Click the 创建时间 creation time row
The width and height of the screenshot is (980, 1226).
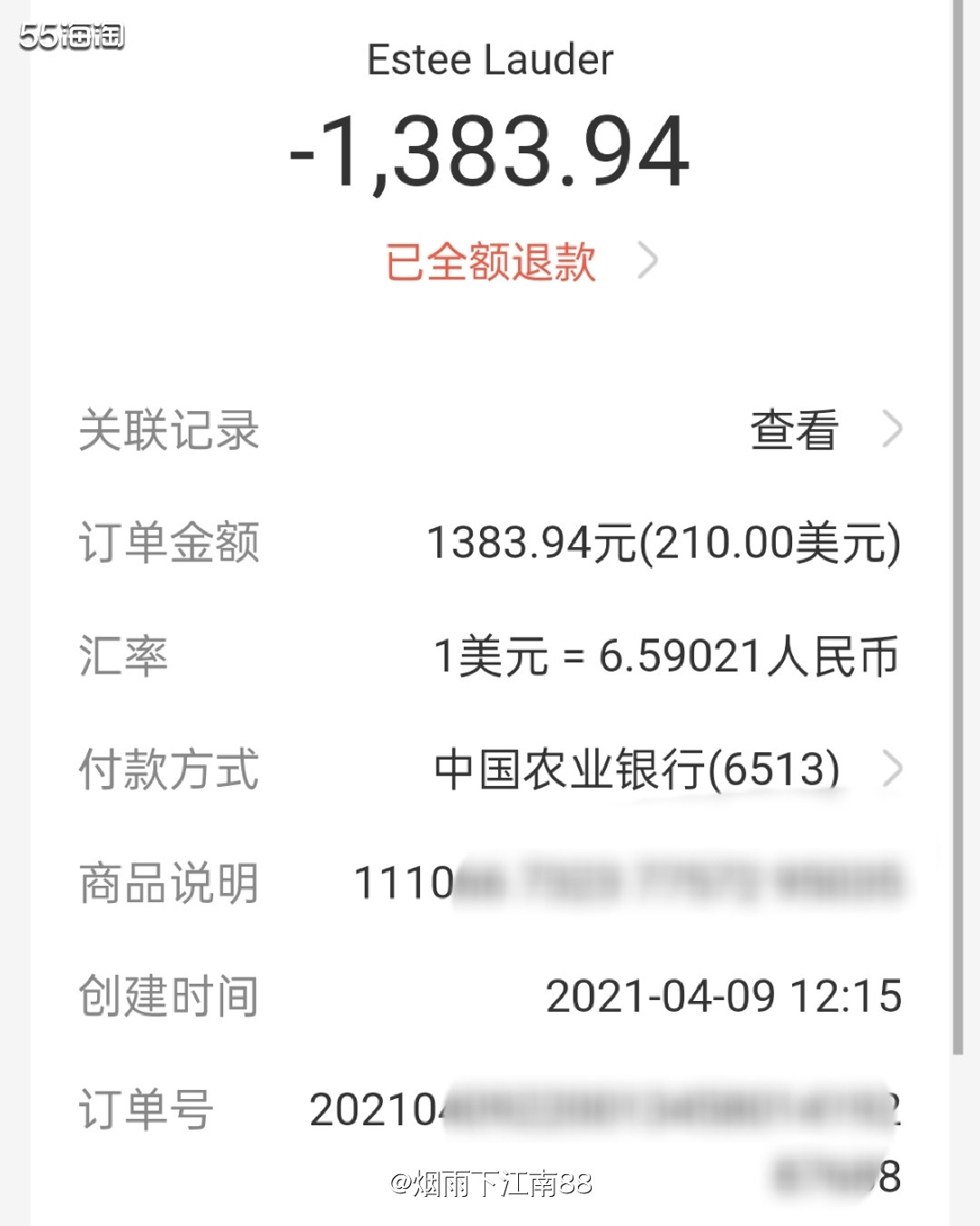168,996
